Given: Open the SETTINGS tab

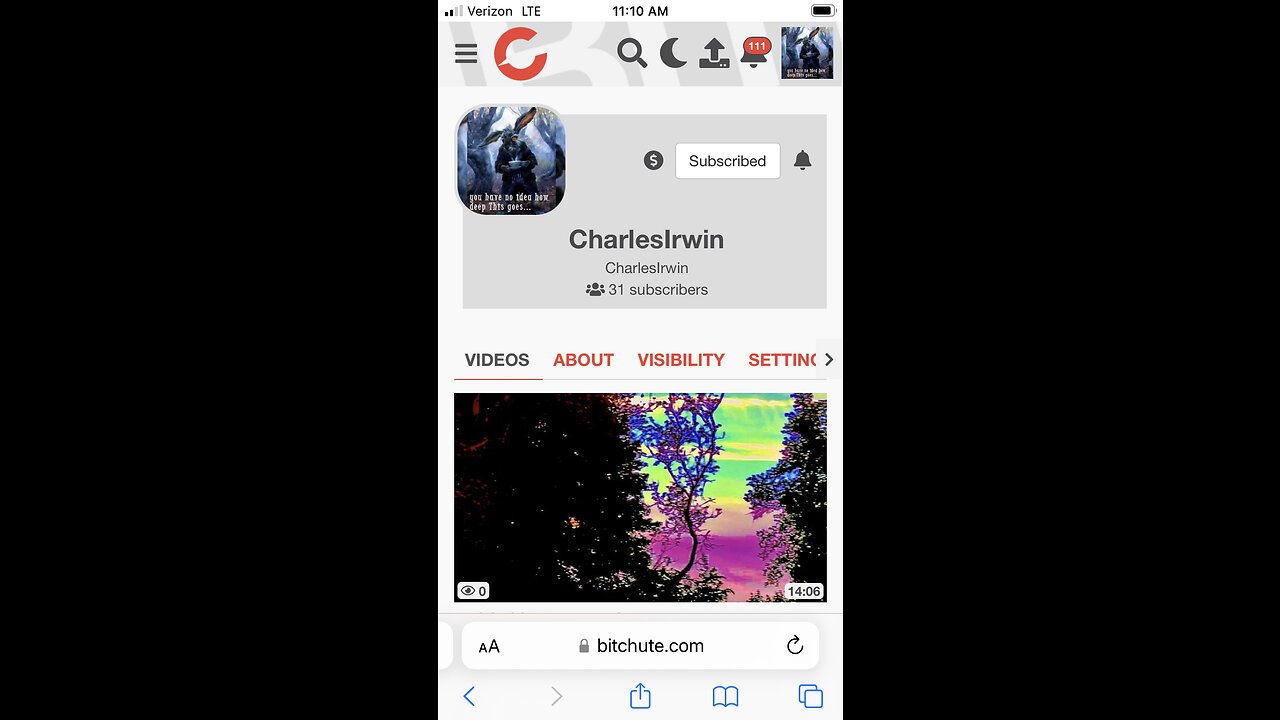Looking at the screenshot, I should coord(782,360).
